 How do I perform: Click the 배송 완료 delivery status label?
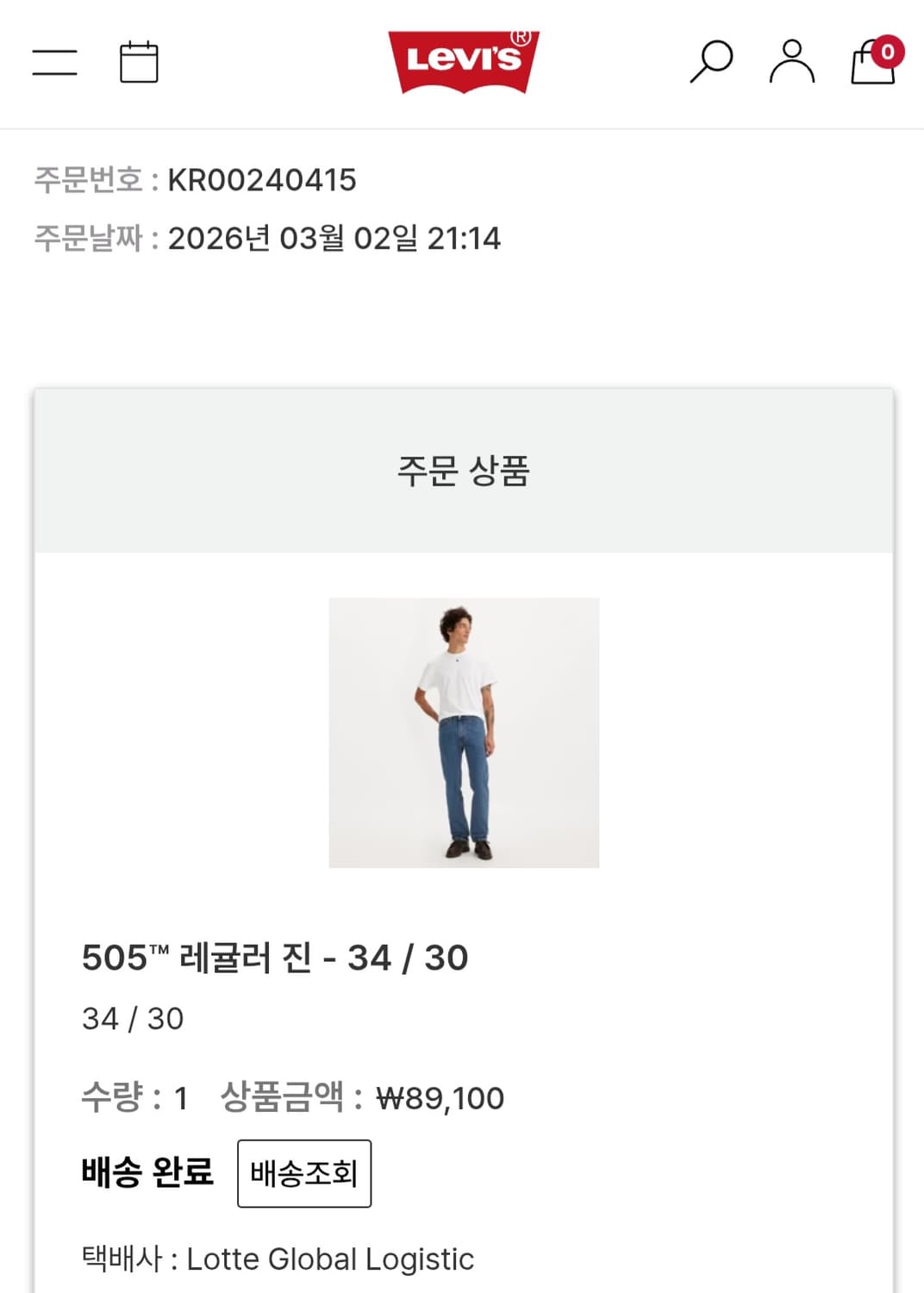point(143,1172)
